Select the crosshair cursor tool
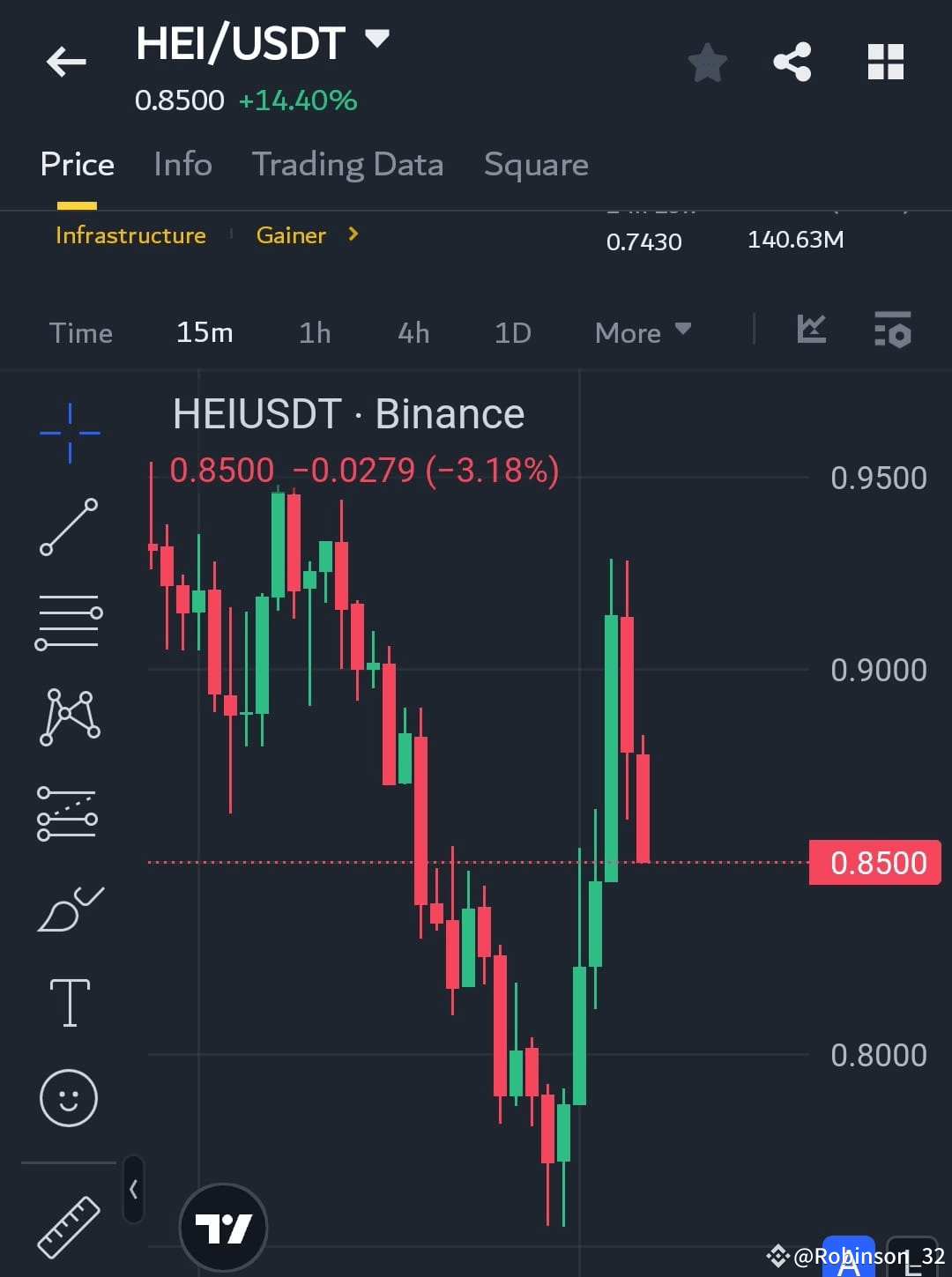952x1277 pixels. [69, 432]
